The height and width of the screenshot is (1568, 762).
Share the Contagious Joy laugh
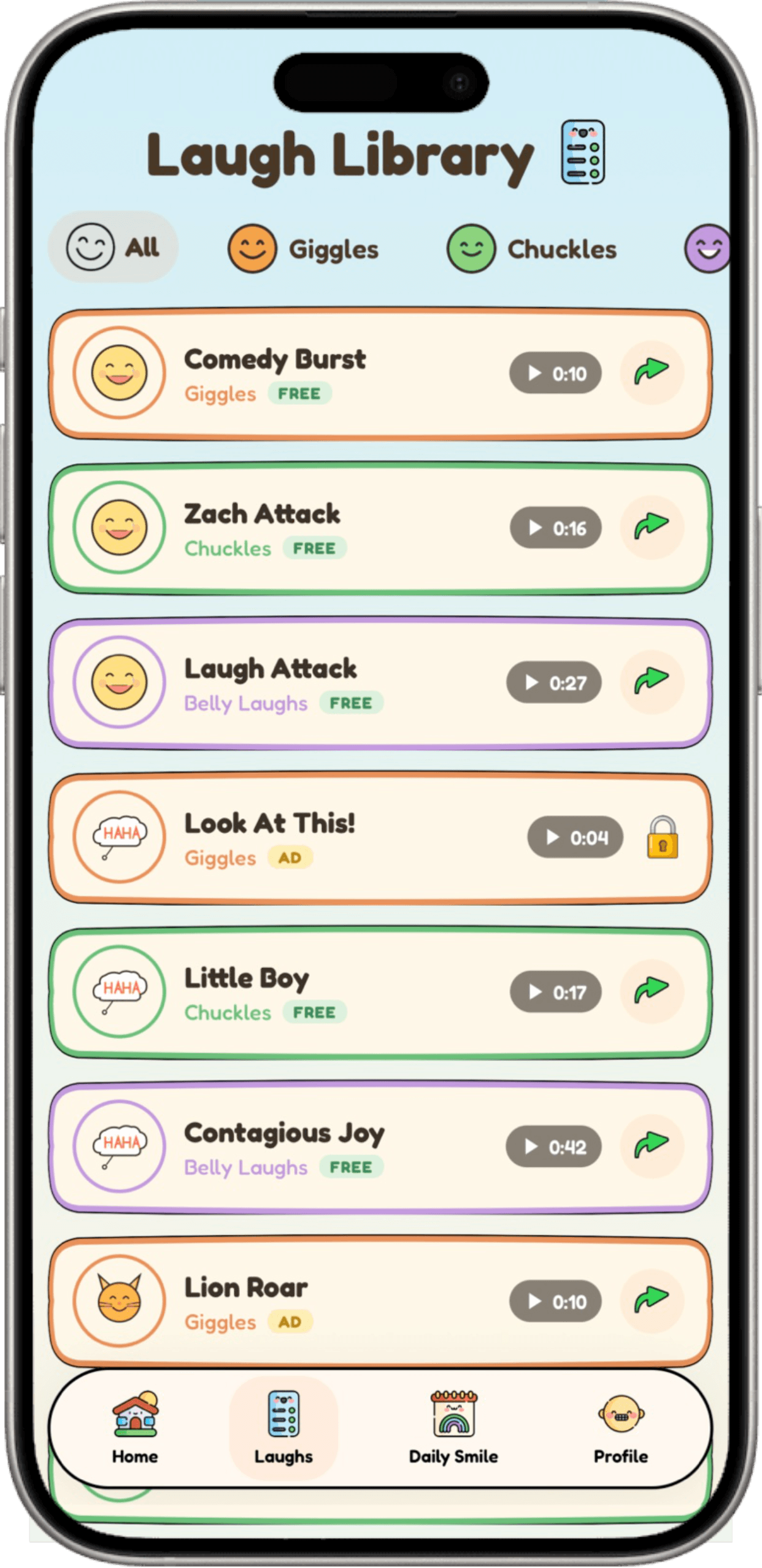652,1145
